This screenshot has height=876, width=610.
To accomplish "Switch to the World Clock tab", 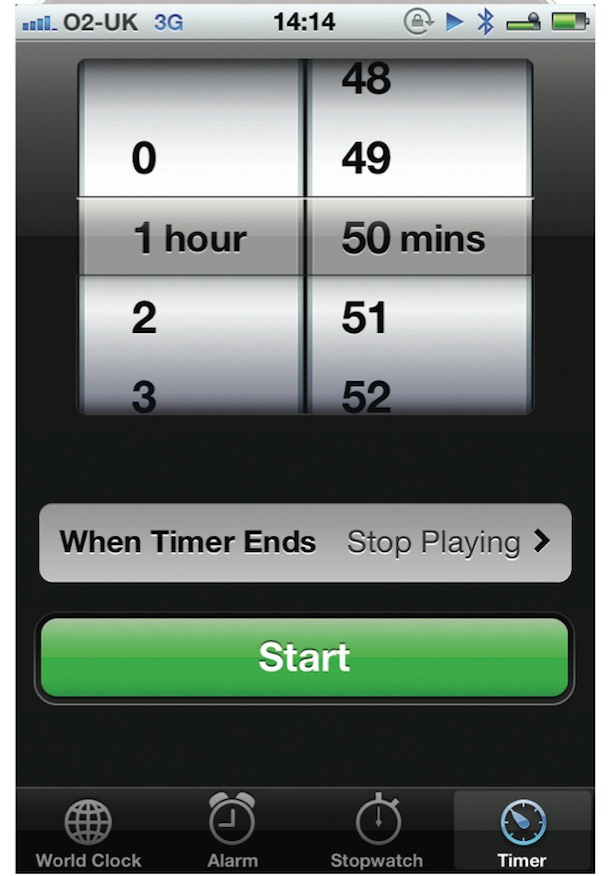I will (88, 830).
